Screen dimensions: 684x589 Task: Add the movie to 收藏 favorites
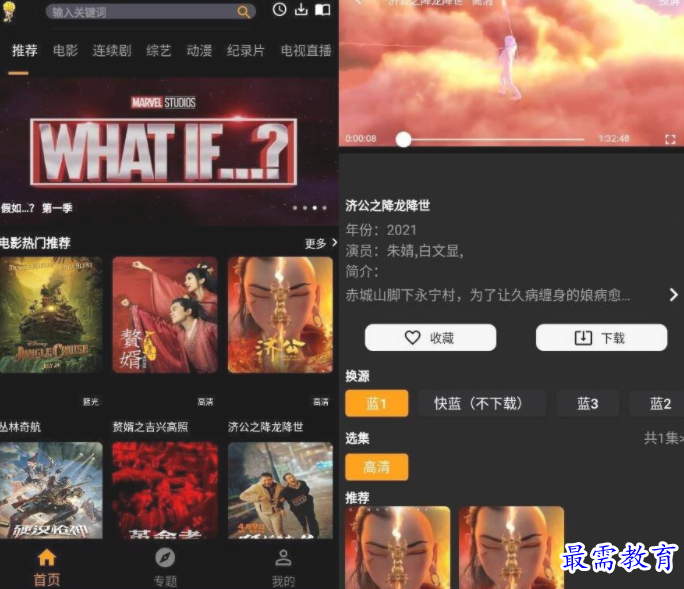click(430, 338)
